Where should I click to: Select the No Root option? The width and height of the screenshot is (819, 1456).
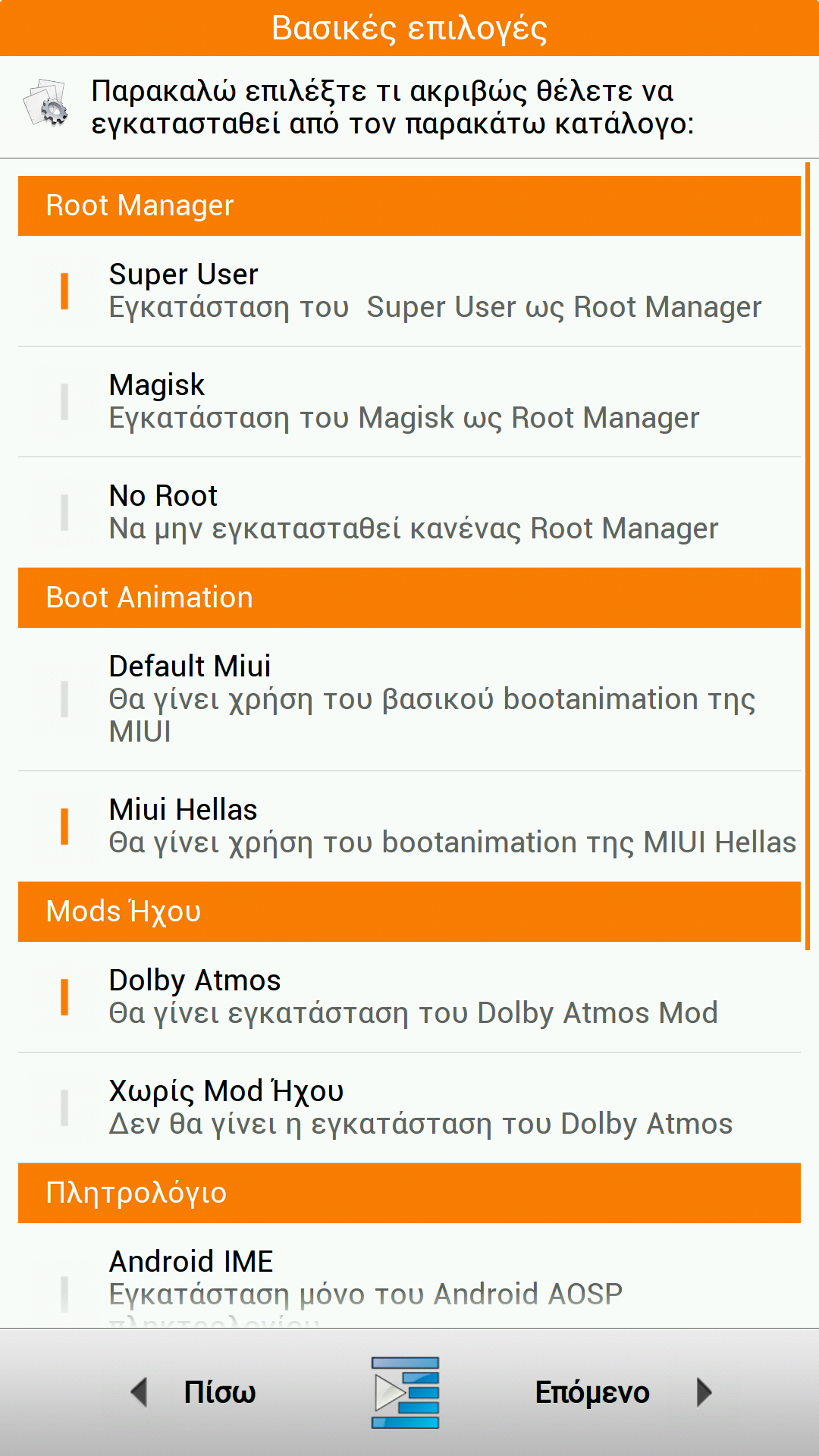coord(409,513)
